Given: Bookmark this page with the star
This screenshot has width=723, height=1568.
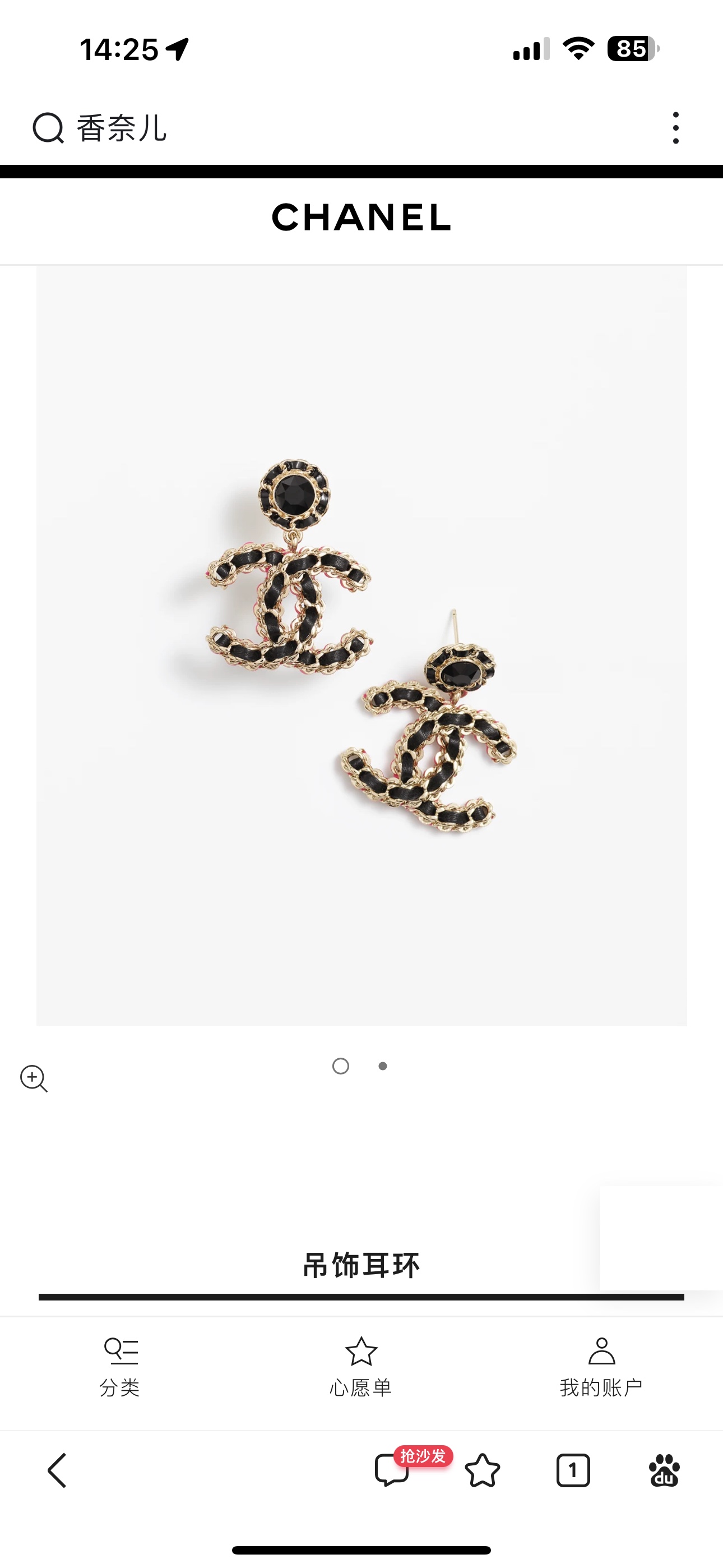Looking at the screenshot, I should [483, 1470].
